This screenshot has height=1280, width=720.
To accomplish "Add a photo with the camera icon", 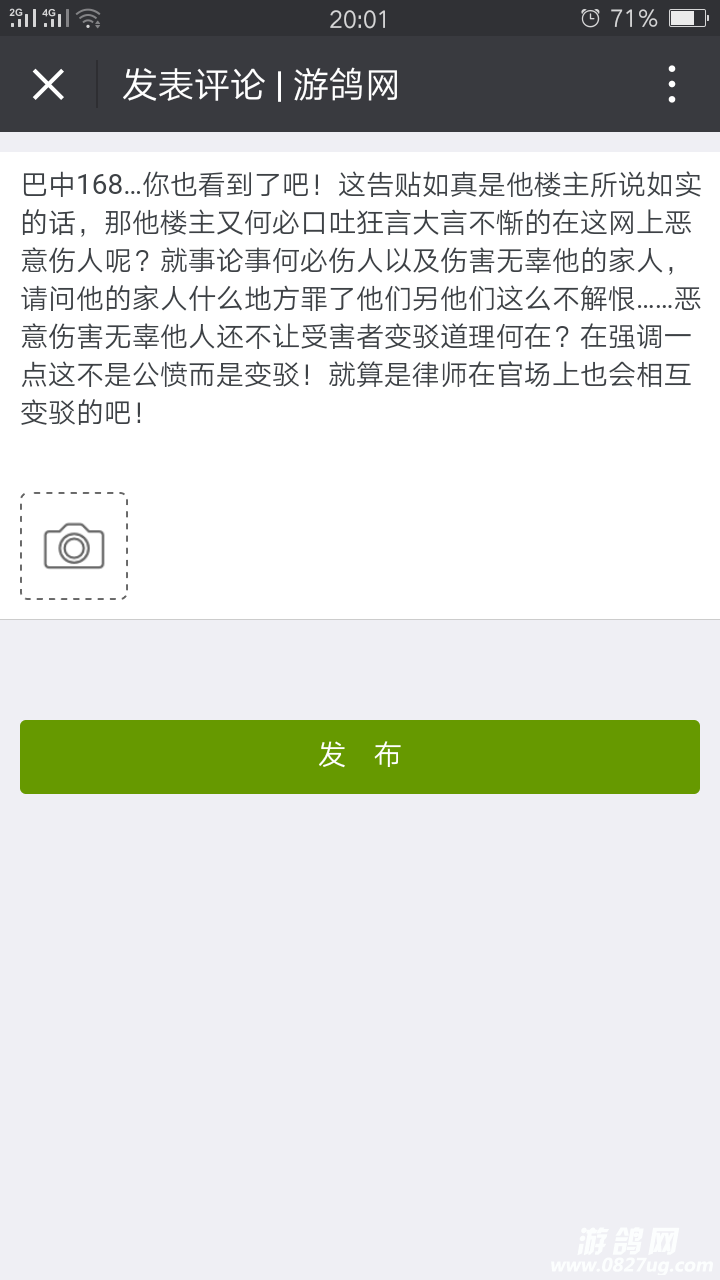I will pos(74,546).
